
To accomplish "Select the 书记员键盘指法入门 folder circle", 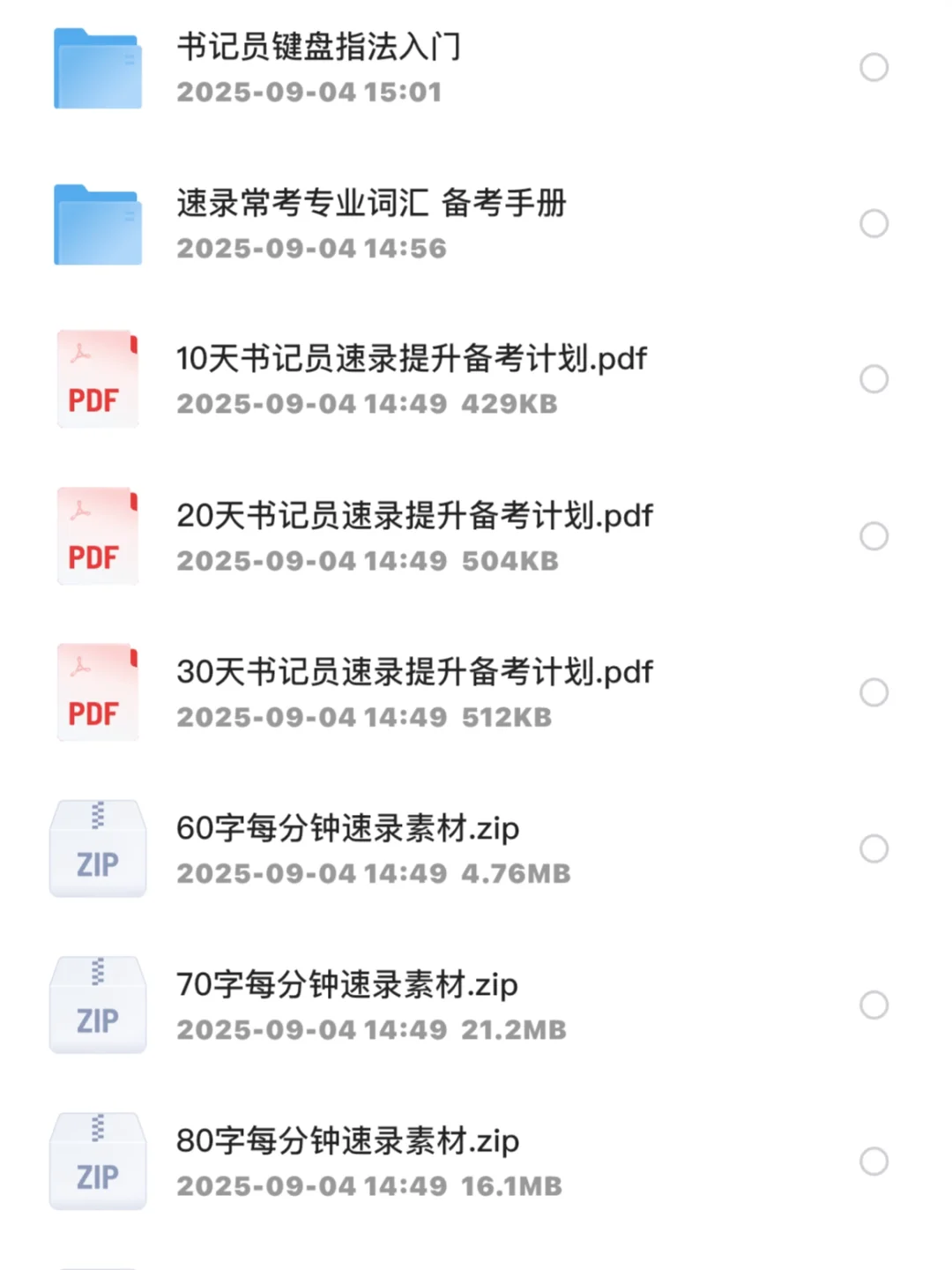I will 874,68.
